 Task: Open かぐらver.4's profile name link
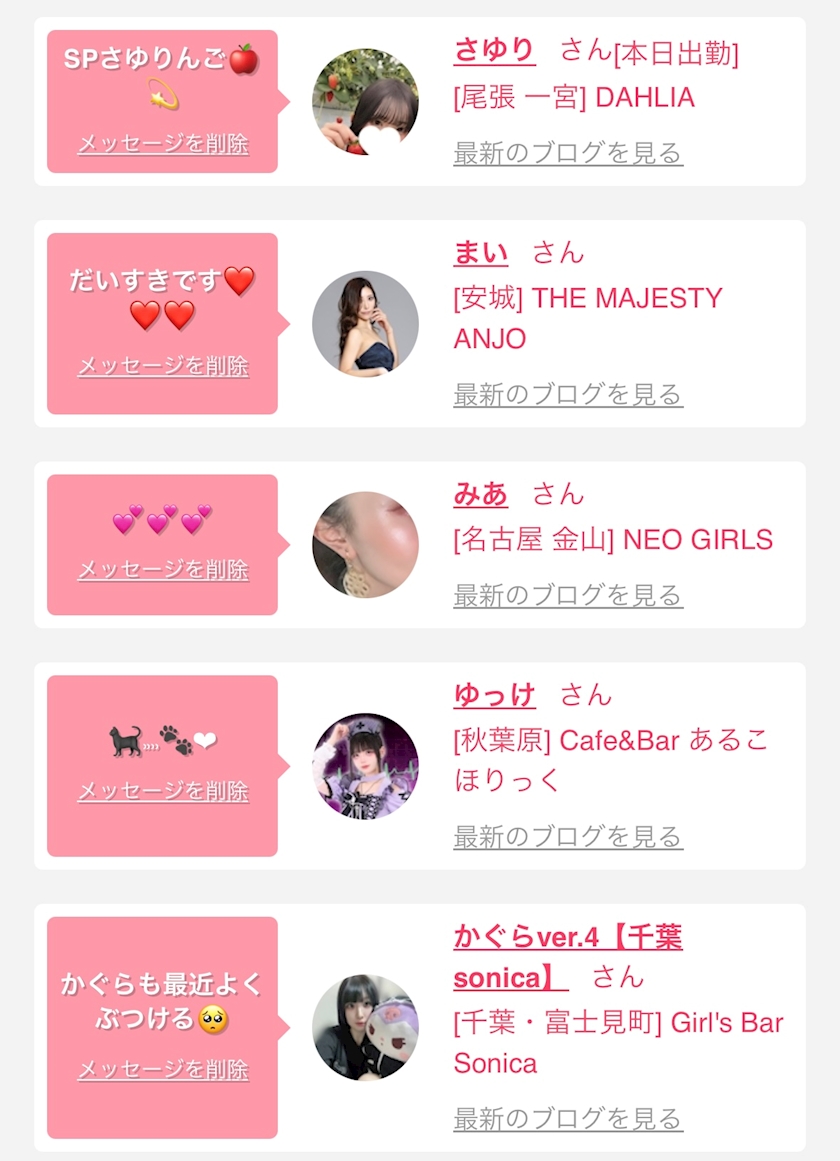pyautogui.click(x=568, y=957)
